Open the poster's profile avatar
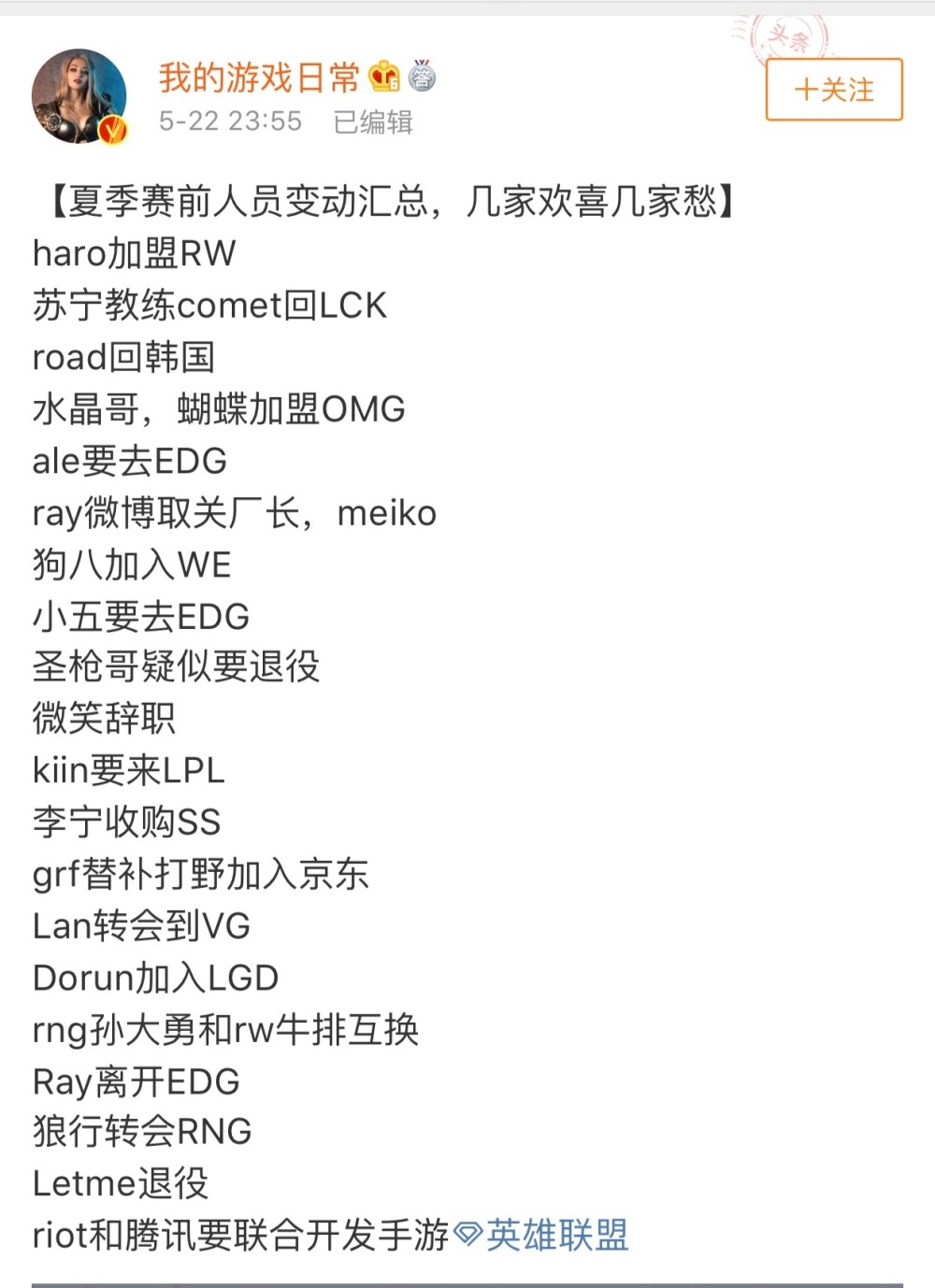This screenshot has height=1288, width=935. pyautogui.click(x=79, y=96)
